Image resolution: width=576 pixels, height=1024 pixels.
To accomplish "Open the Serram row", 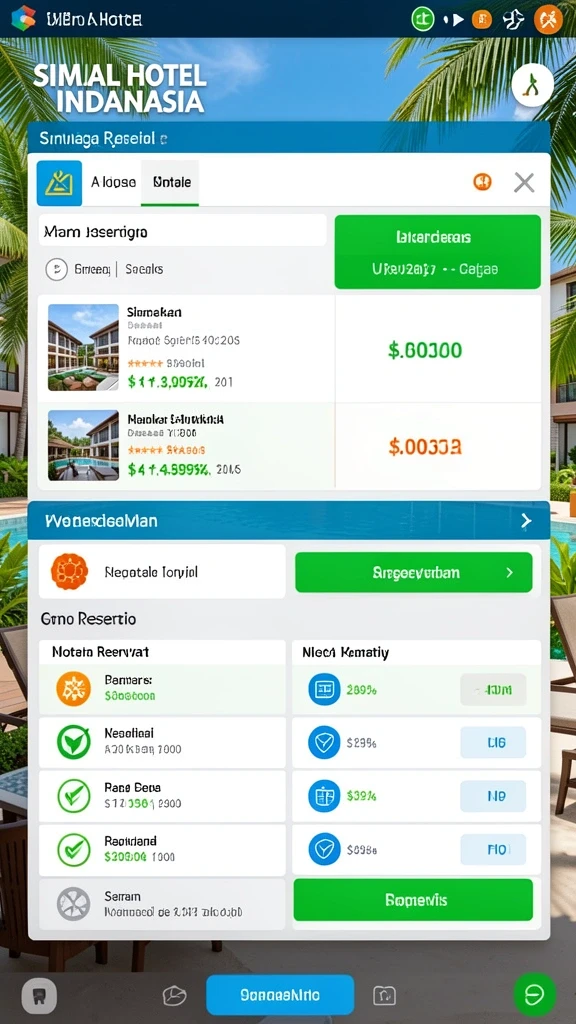I will click(x=162, y=904).
